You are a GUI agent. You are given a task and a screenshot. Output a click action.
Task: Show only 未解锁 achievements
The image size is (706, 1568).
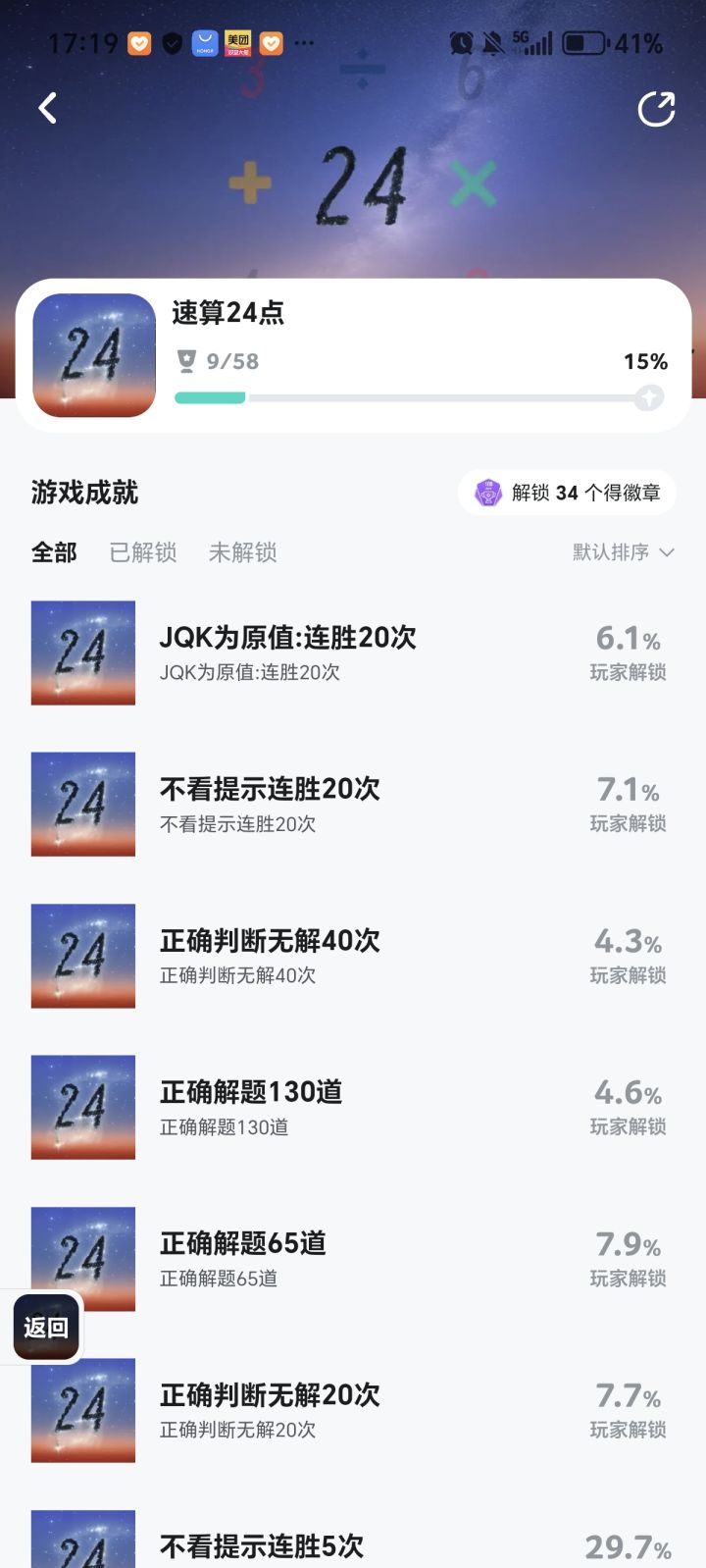(x=243, y=552)
